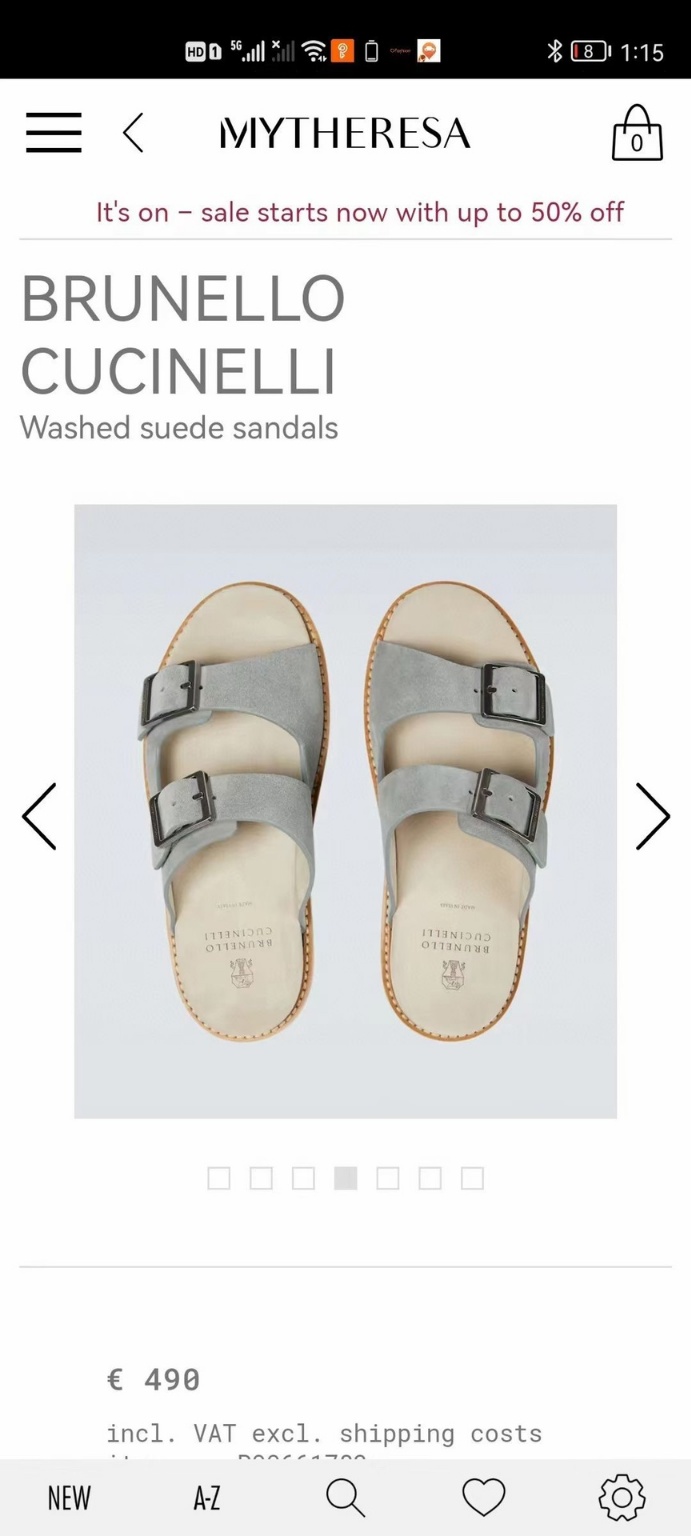Open settings gear icon
Screen dimensions: 691x1536
[621, 1497]
